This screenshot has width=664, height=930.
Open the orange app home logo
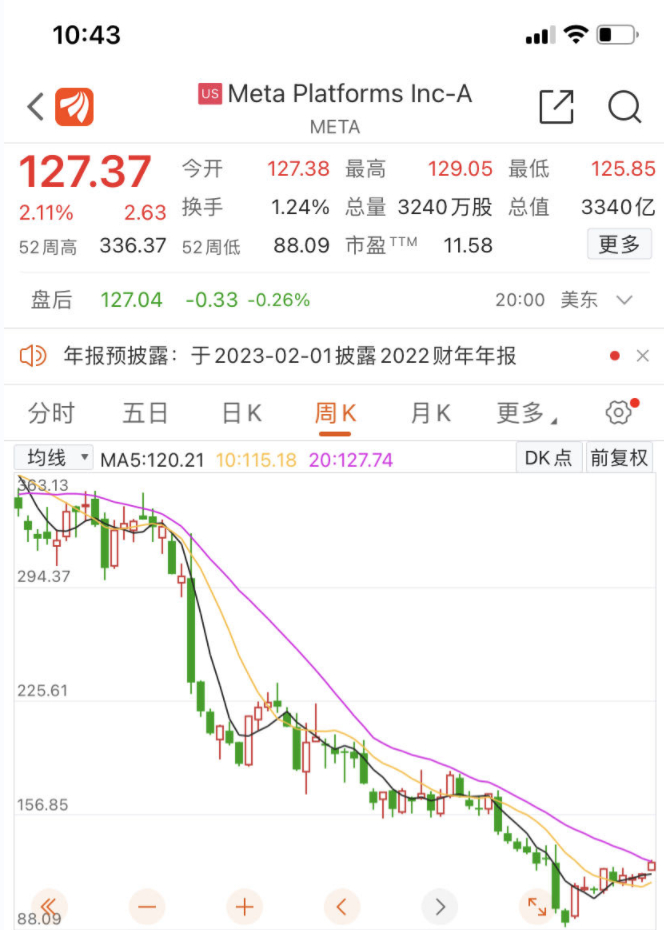(74, 106)
